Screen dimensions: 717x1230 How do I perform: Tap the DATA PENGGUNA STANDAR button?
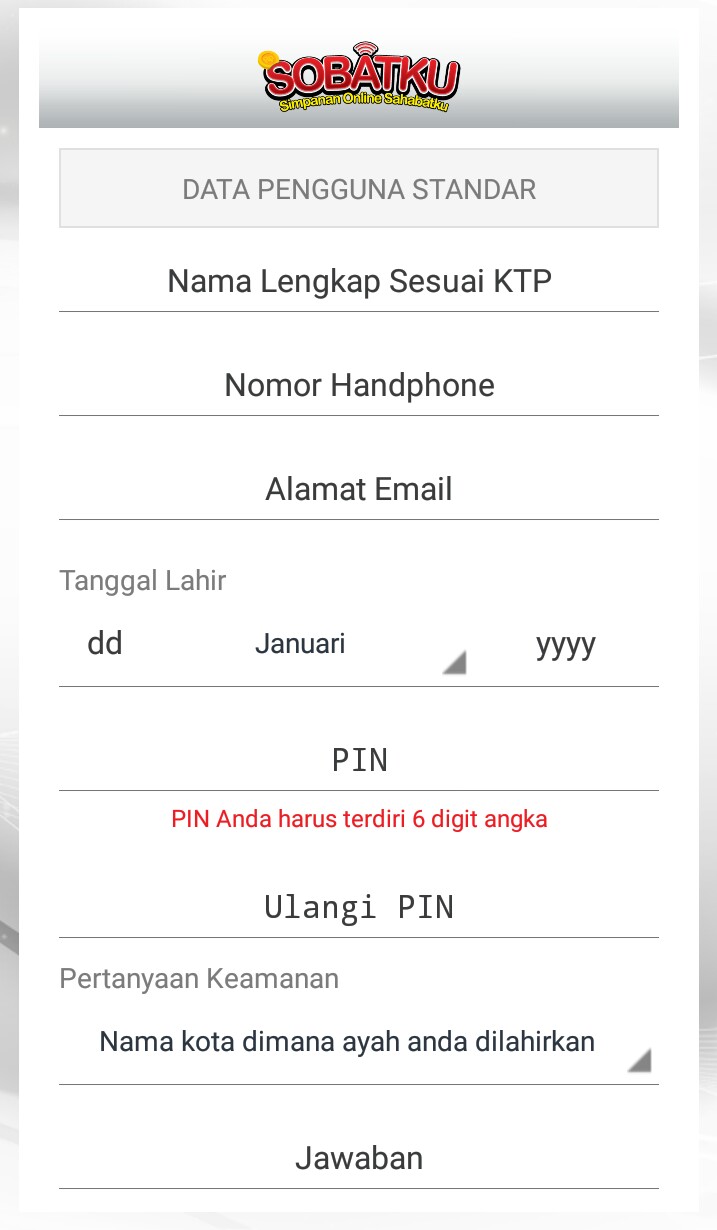pyautogui.click(x=358, y=189)
